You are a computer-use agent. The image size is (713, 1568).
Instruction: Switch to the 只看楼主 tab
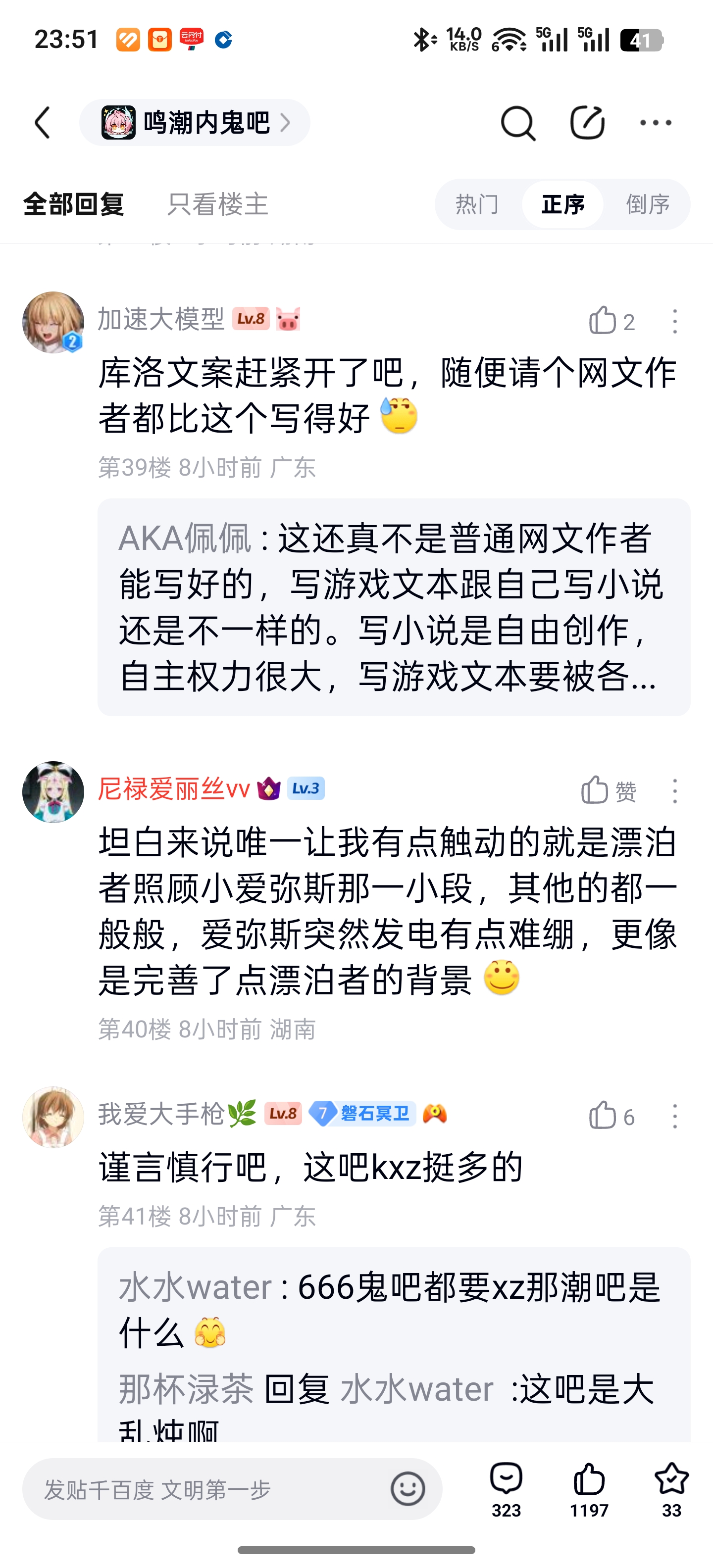217,204
